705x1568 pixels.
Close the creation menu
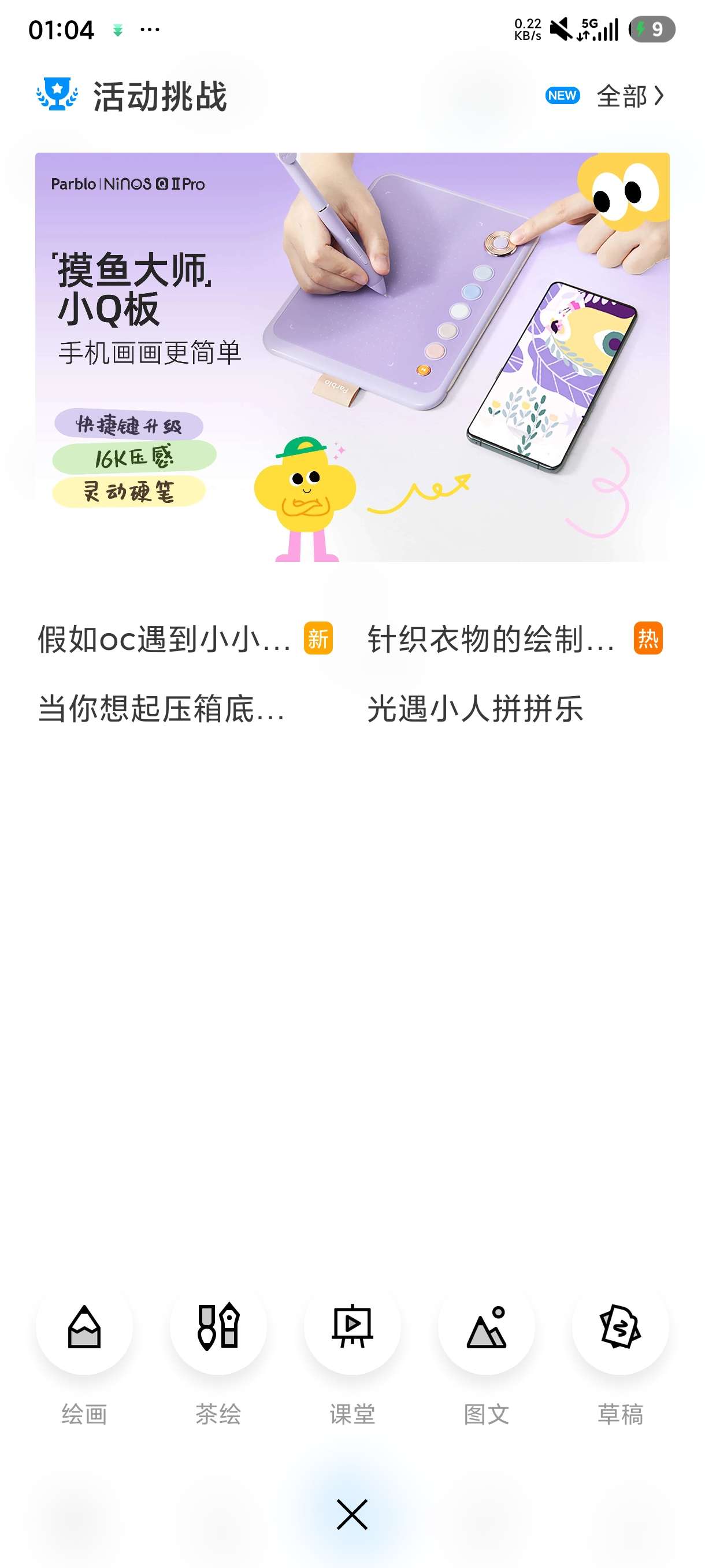pos(352,1514)
